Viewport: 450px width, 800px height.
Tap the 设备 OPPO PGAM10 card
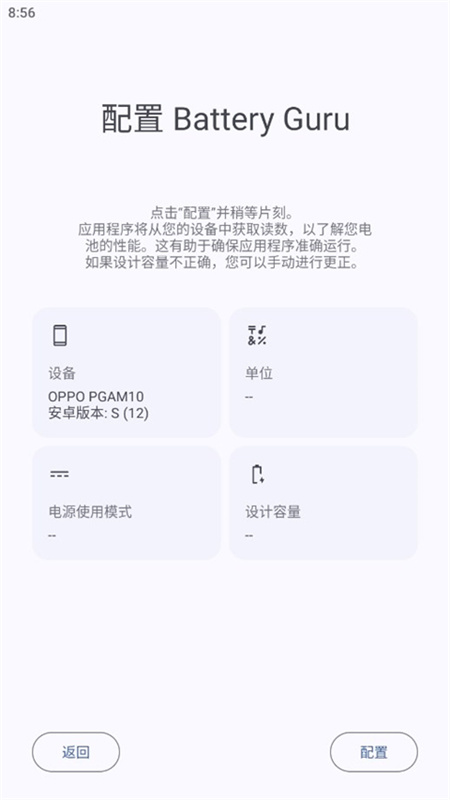(x=127, y=372)
